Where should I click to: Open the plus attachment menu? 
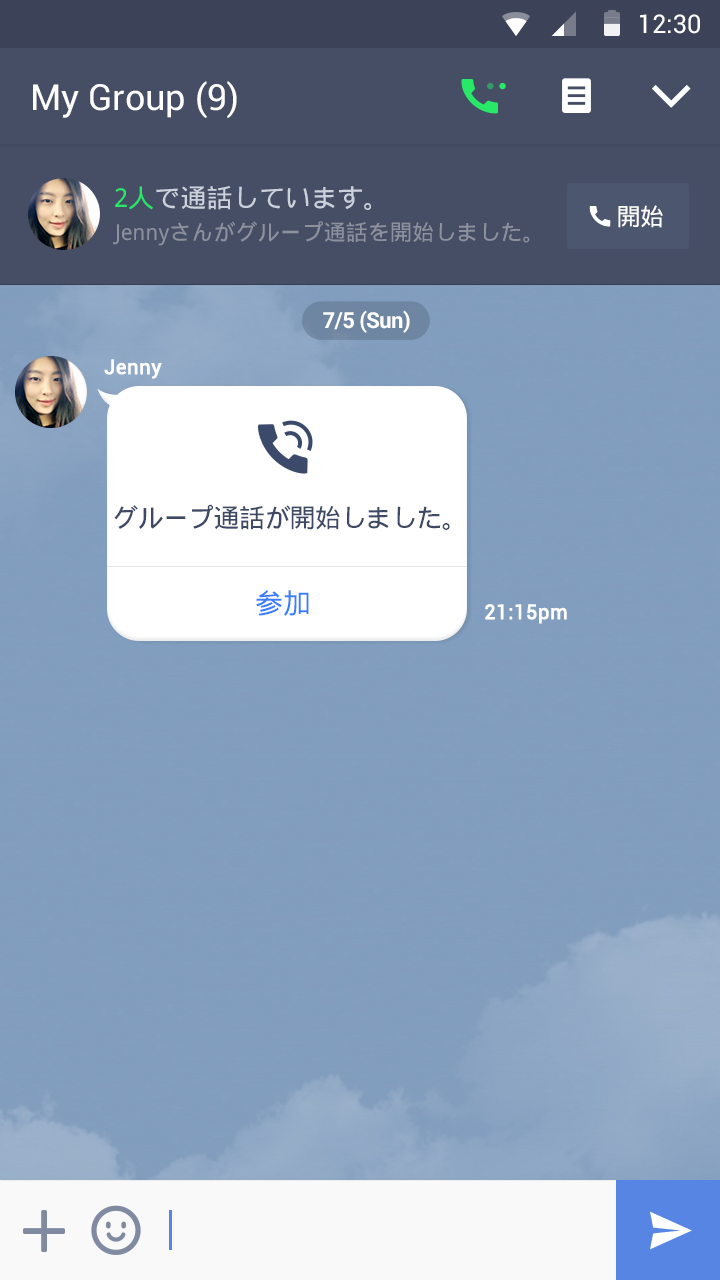click(44, 1230)
